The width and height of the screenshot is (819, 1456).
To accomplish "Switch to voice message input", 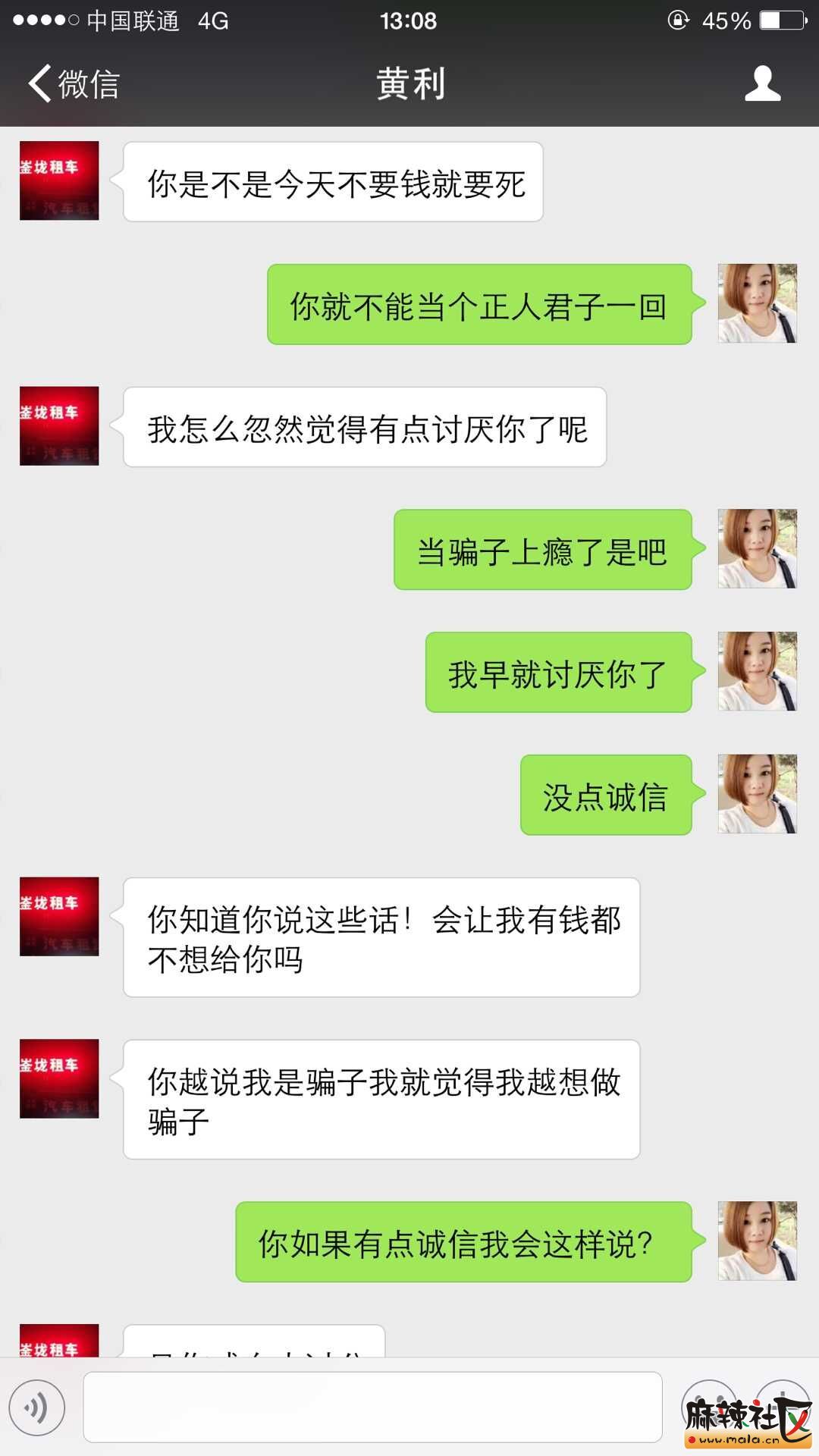I will coord(37,1407).
